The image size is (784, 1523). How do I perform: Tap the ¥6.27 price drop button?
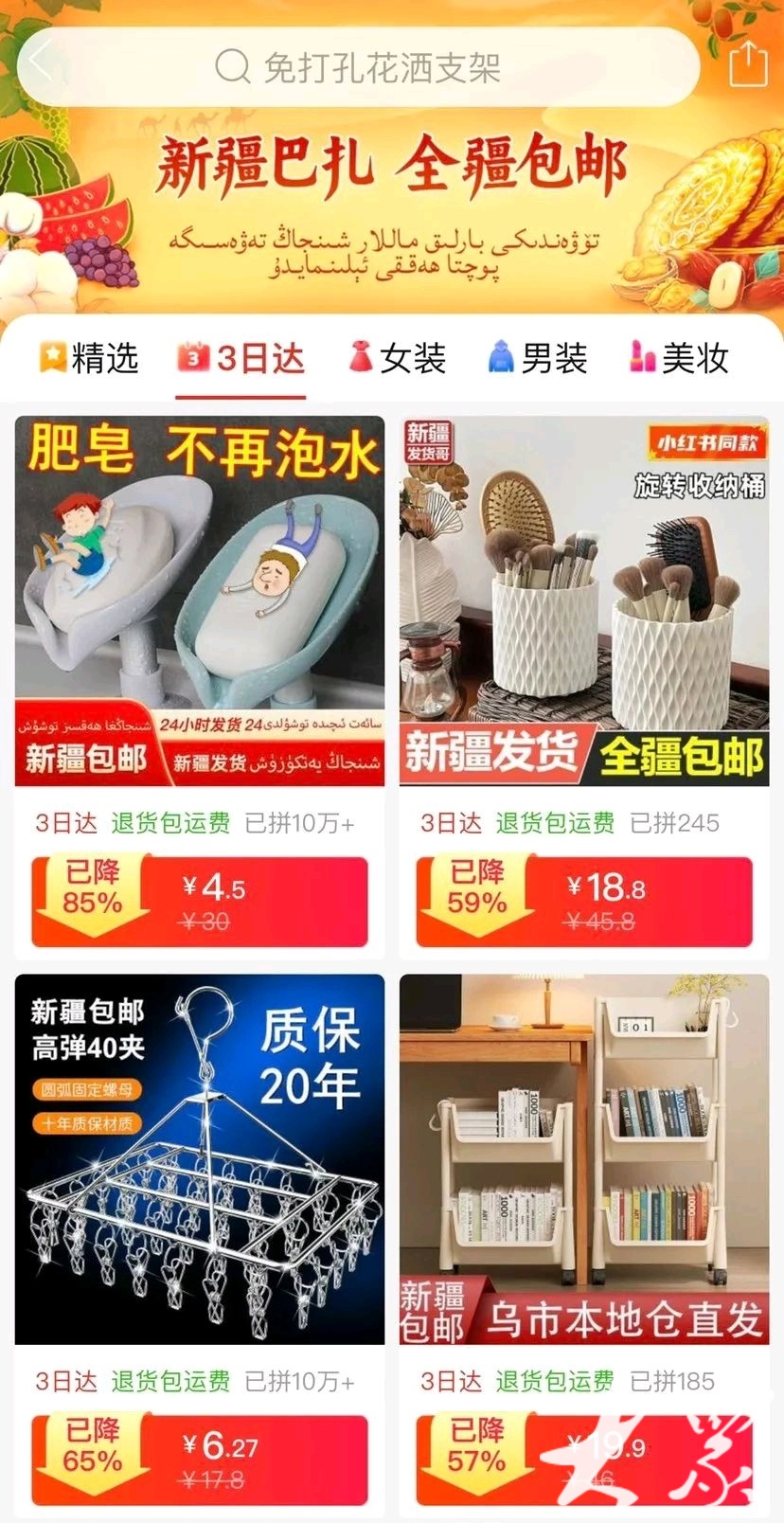coord(200,1459)
